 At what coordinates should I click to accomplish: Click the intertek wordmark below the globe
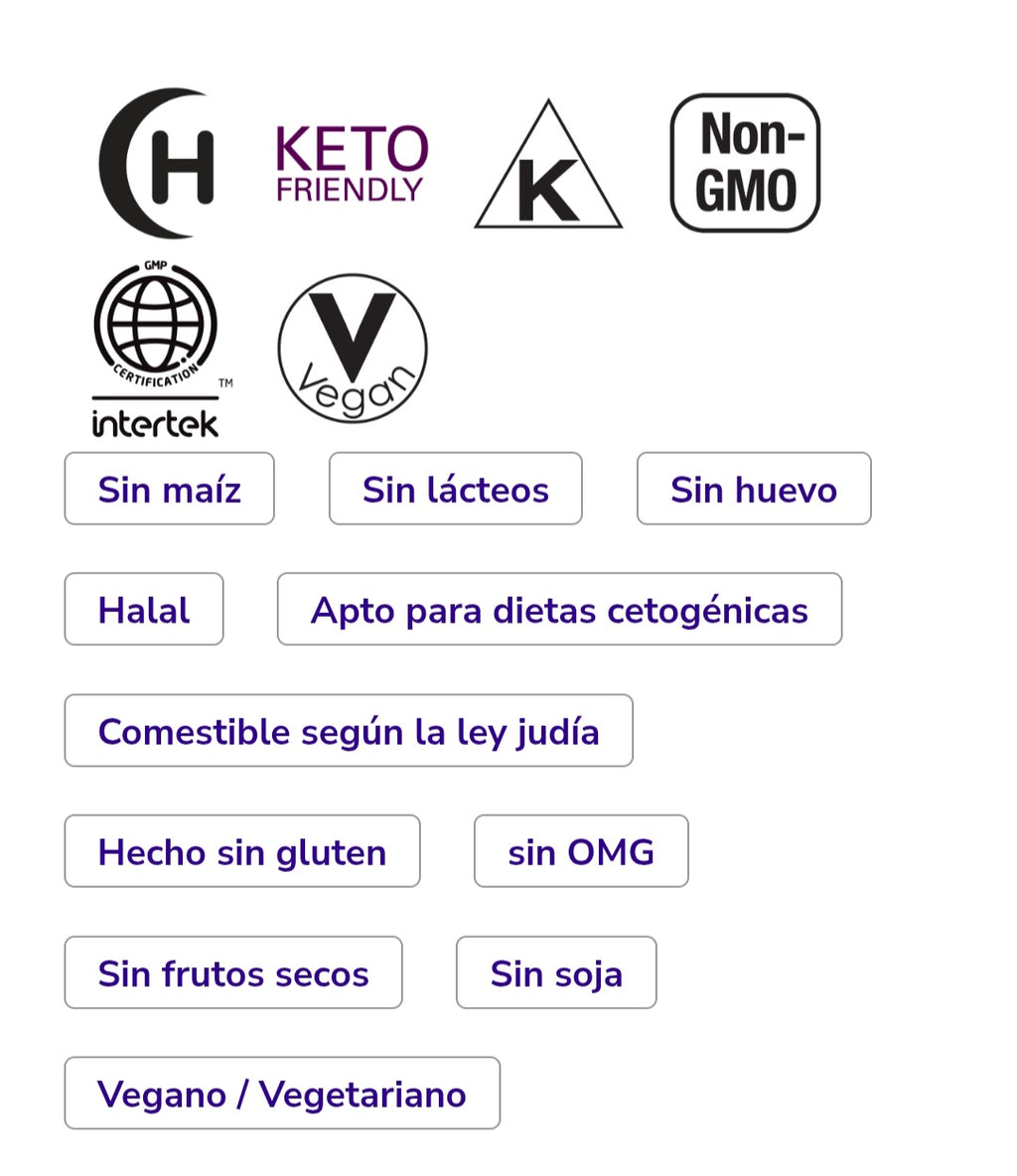click(154, 421)
